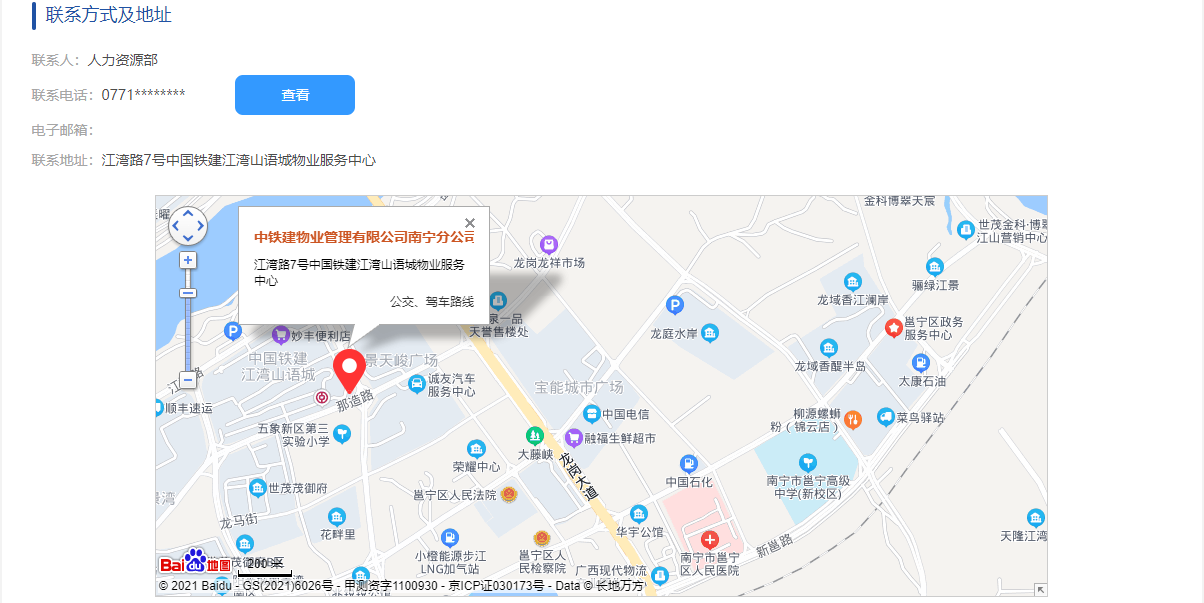Open the company name title in the popup
This screenshot has width=1204, height=603.
[x=364, y=238]
